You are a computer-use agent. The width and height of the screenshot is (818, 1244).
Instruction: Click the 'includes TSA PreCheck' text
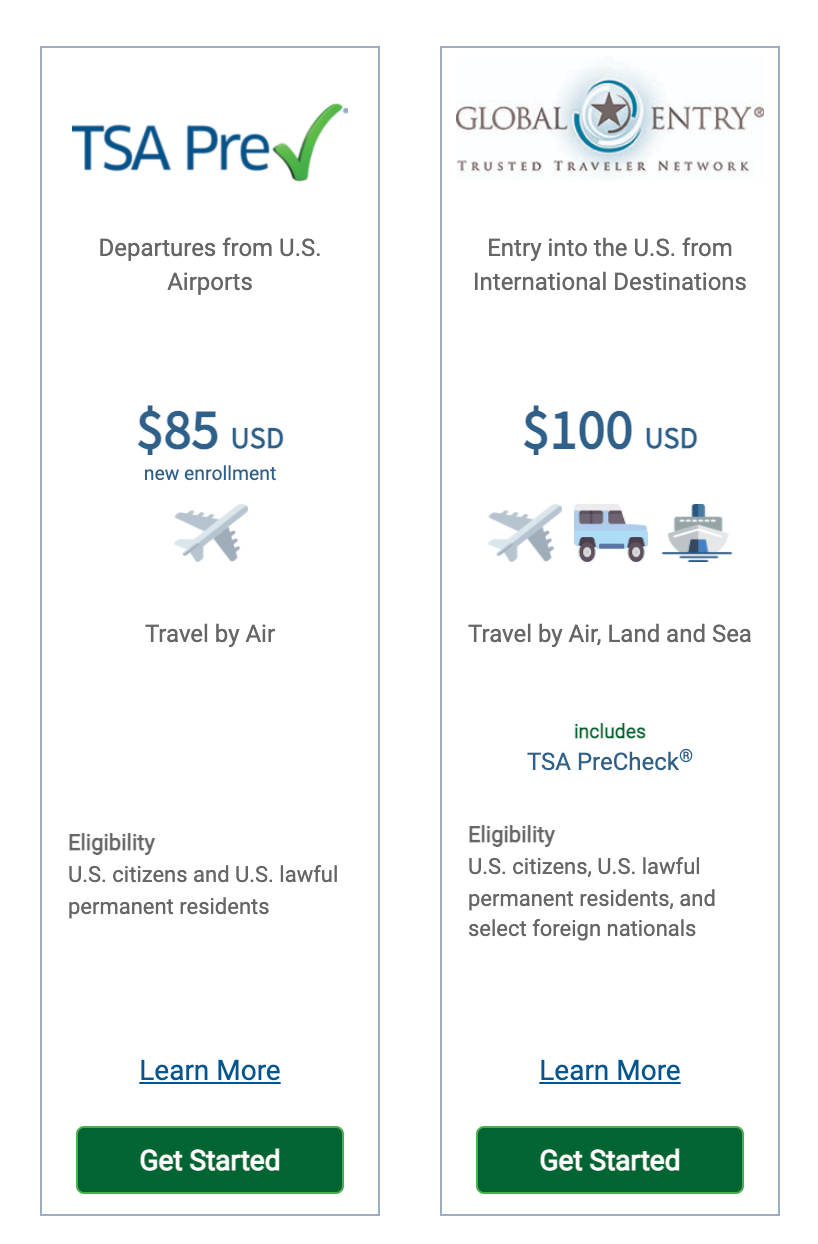(x=610, y=745)
